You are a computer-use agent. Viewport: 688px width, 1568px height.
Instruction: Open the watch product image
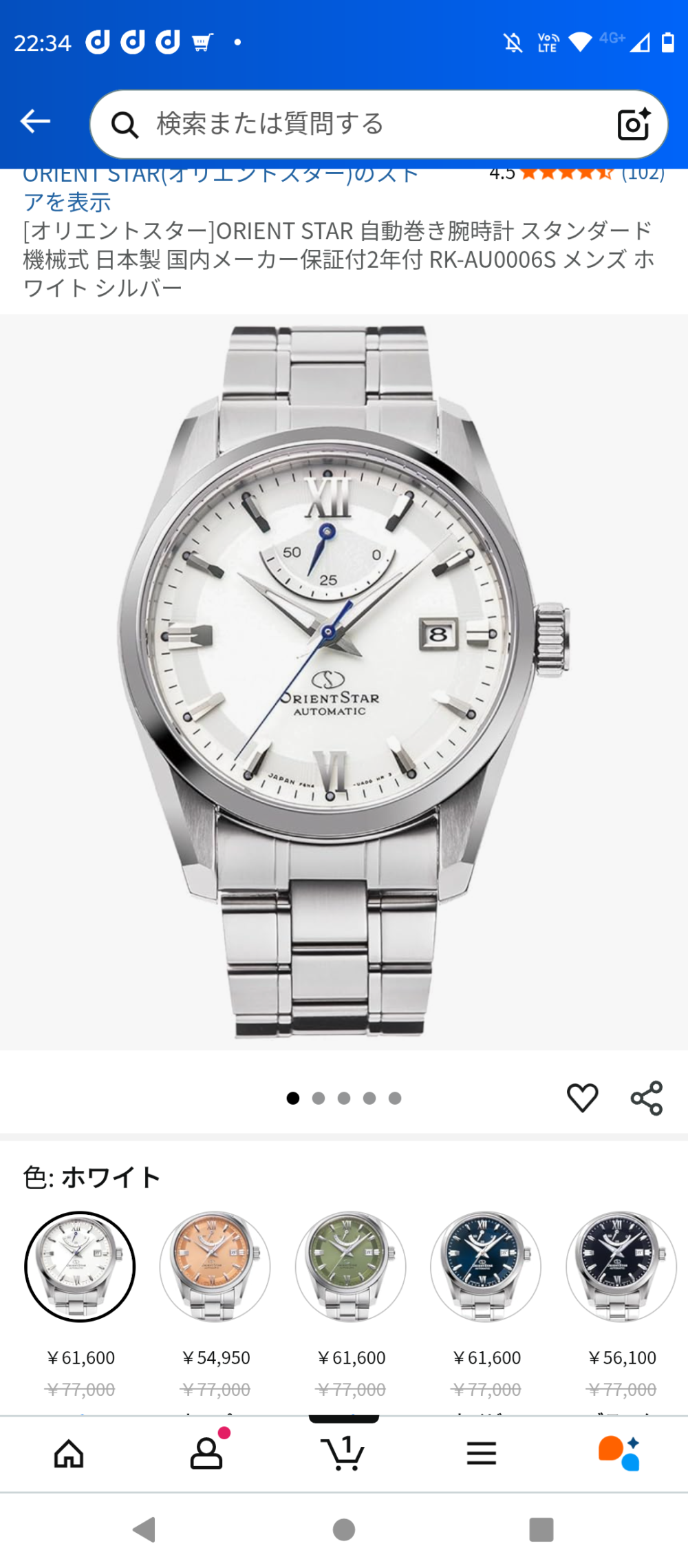[344, 682]
